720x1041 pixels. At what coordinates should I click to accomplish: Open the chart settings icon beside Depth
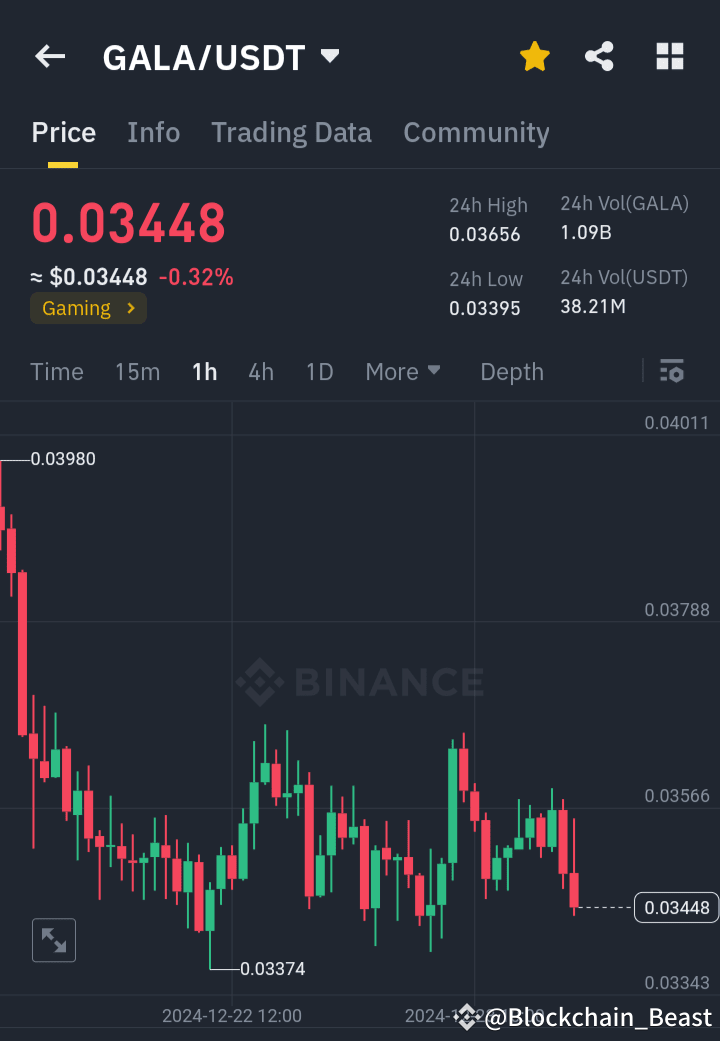click(x=672, y=371)
